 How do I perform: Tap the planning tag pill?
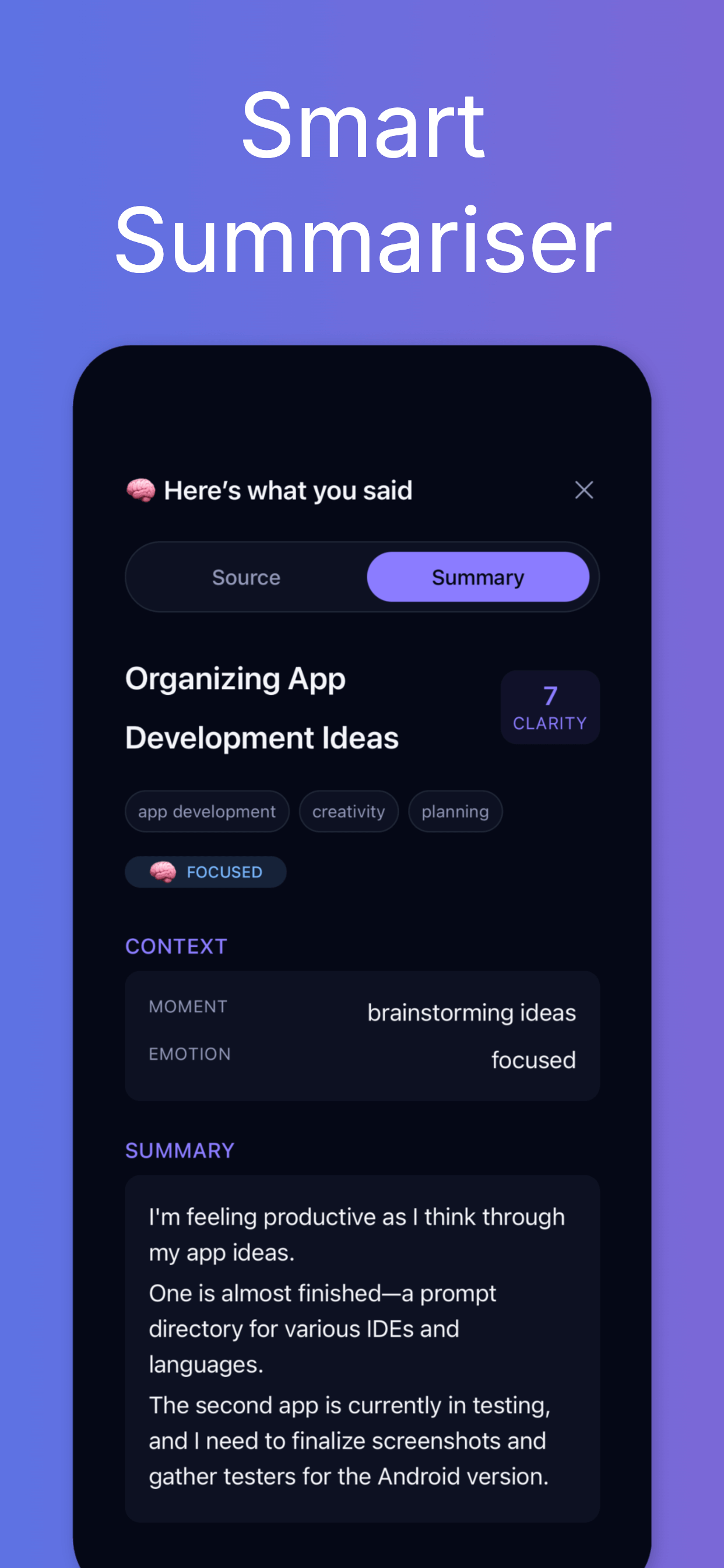(x=455, y=811)
